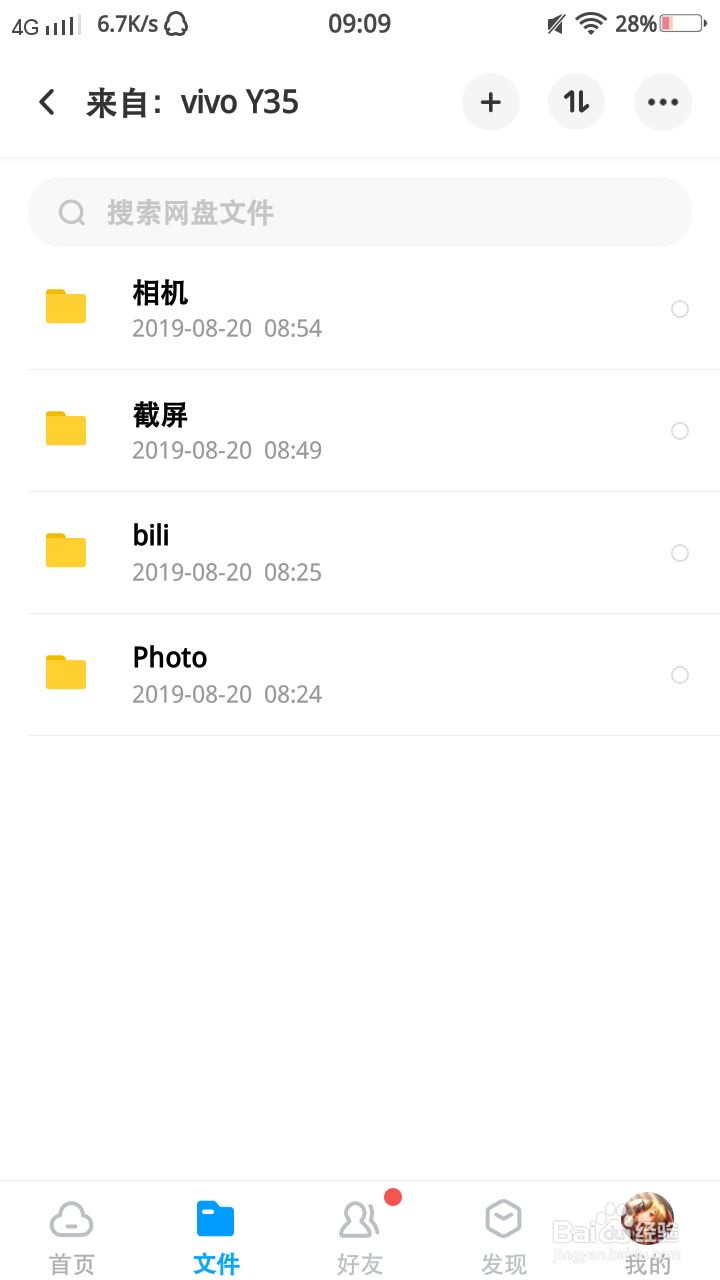This screenshot has height=1280, width=720.
Task: Tap the plus icon to add files
Action: click(490, 102)
